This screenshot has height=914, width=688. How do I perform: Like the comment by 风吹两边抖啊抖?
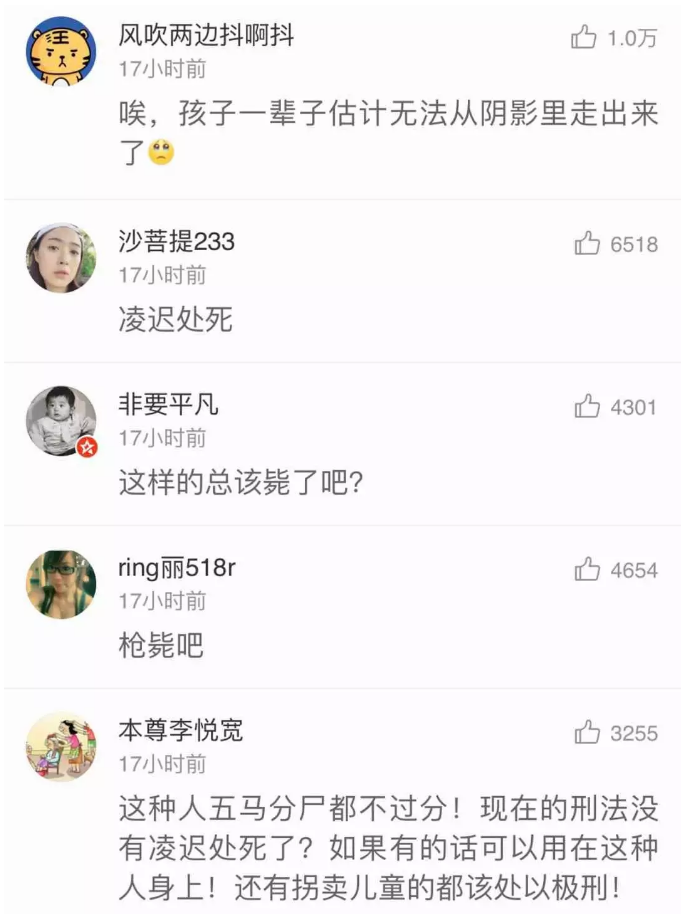pyautogui.click(x=584, y=38)
